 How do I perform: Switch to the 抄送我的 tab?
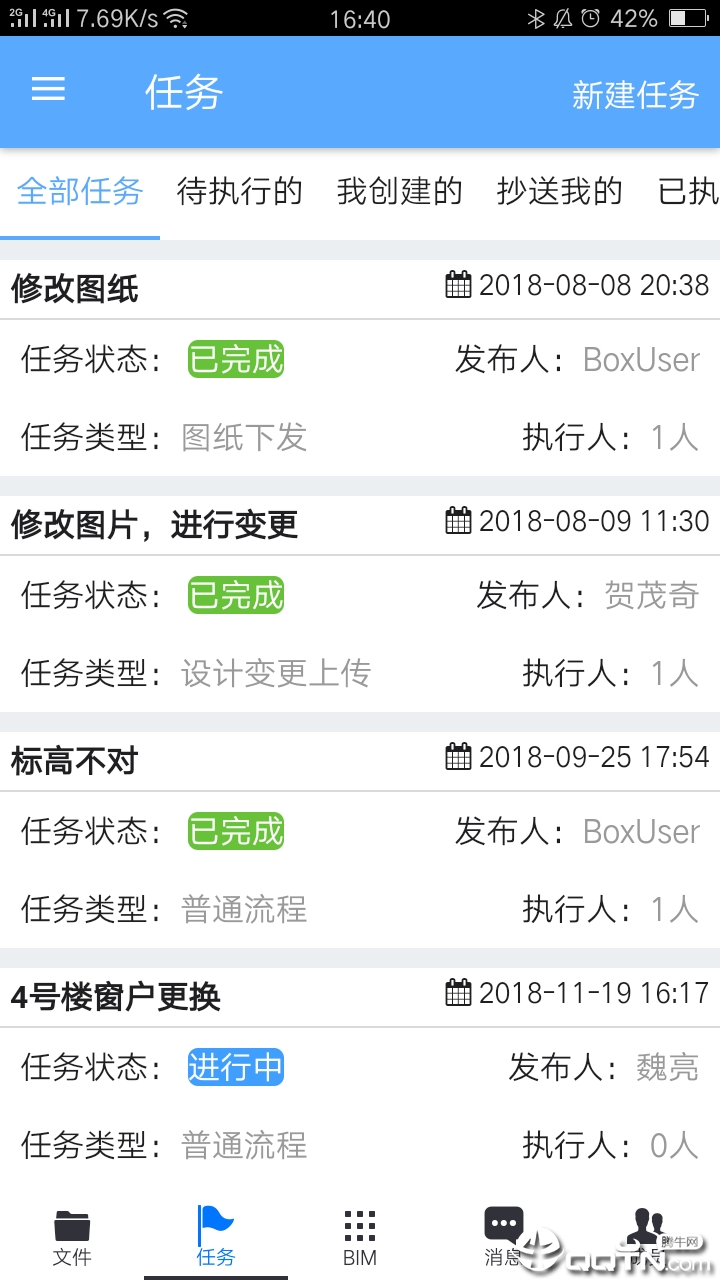coord(560,191)
